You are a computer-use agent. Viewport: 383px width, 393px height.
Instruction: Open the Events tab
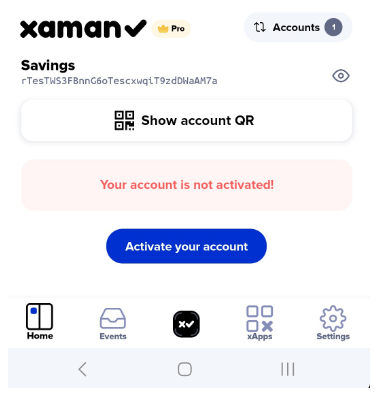click(113, 324)
